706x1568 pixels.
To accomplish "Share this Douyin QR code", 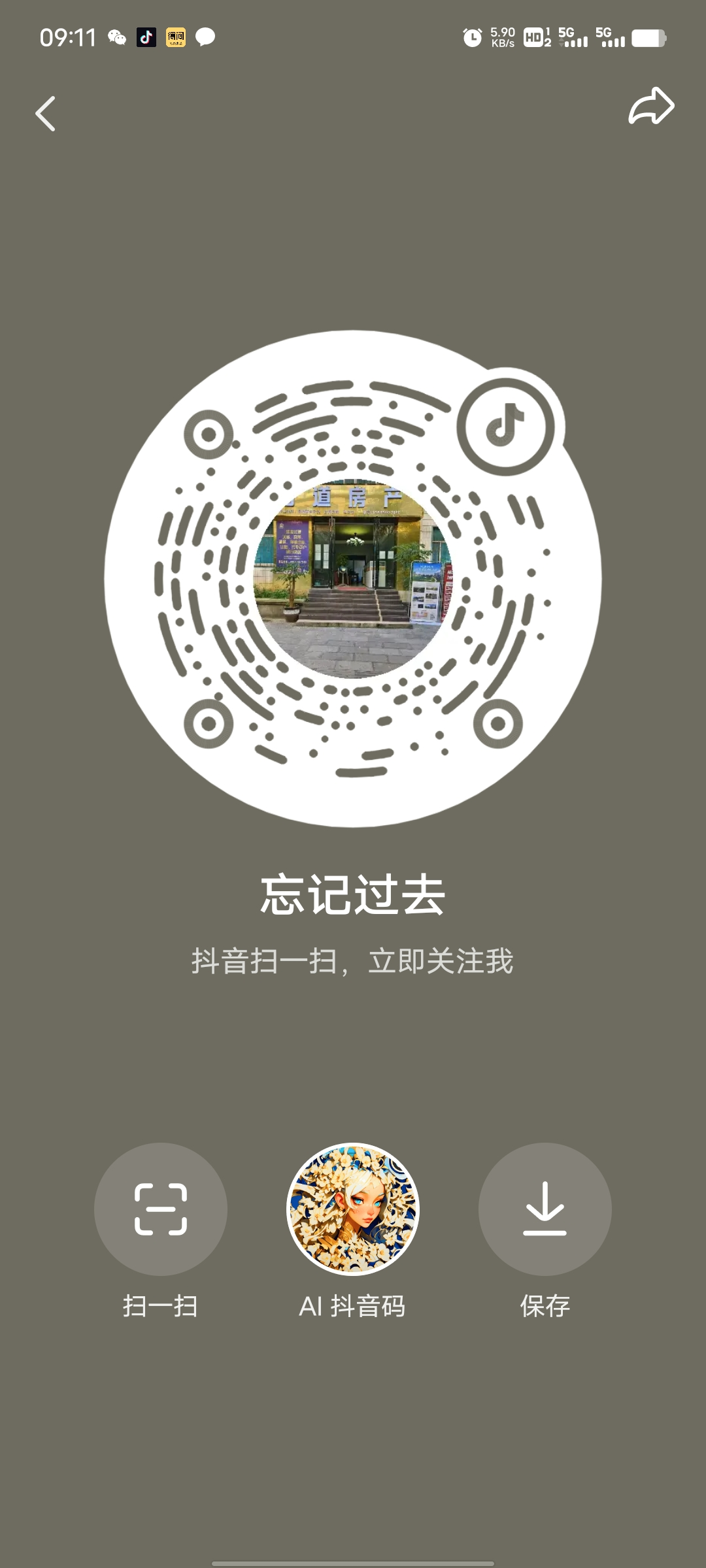I will 650,107.
